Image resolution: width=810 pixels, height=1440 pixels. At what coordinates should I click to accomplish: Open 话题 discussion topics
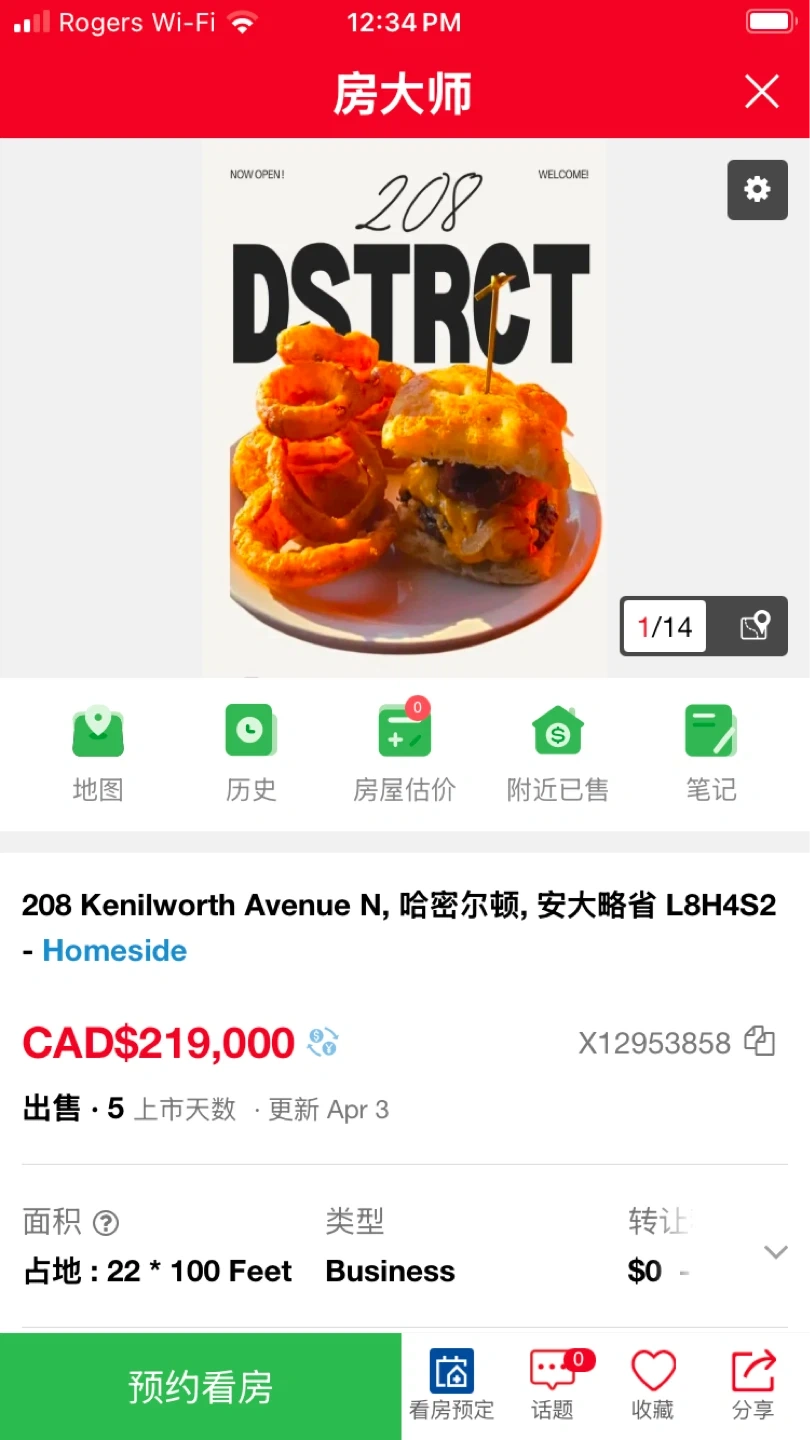click(x=552, y=1386)
